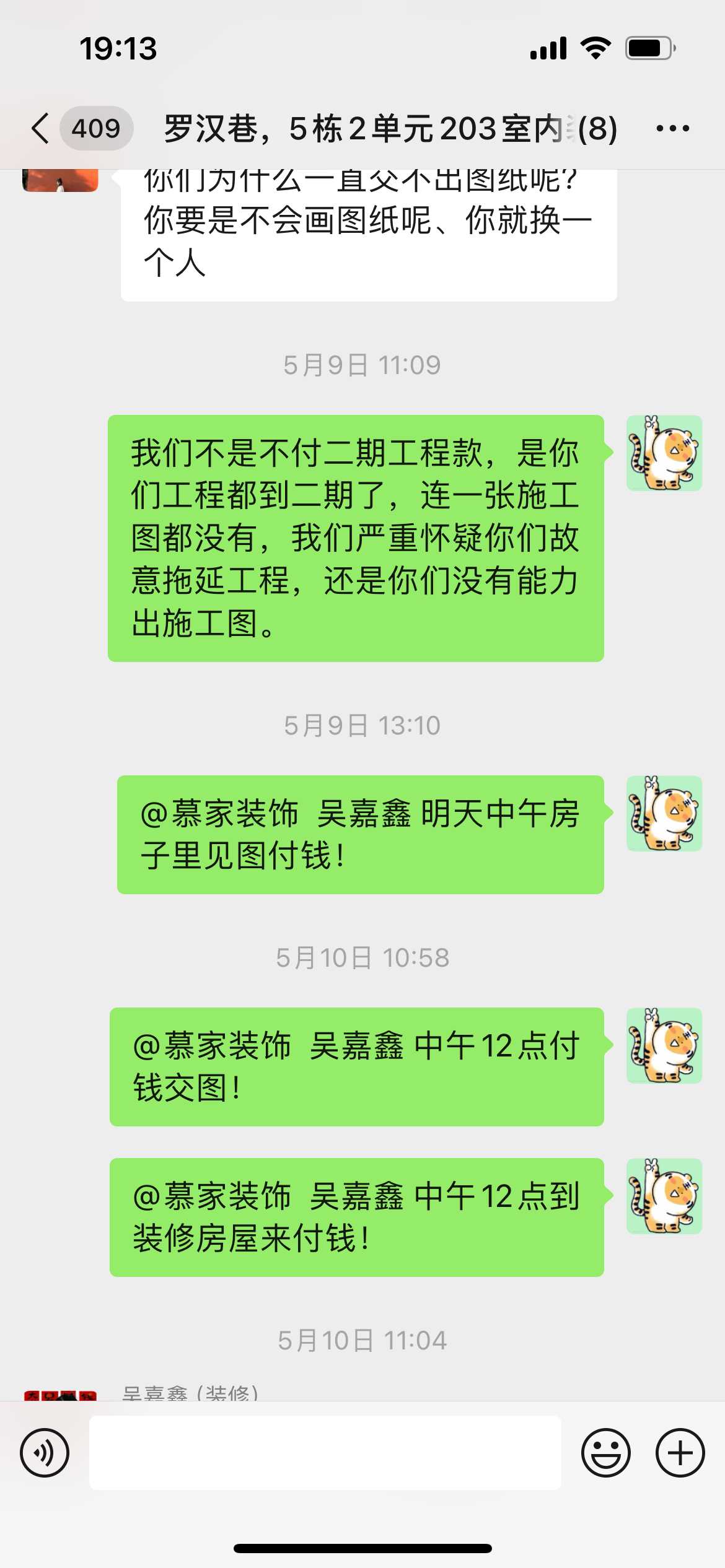Go back to the chat list
725x1568 pixels.
[41, 129]
